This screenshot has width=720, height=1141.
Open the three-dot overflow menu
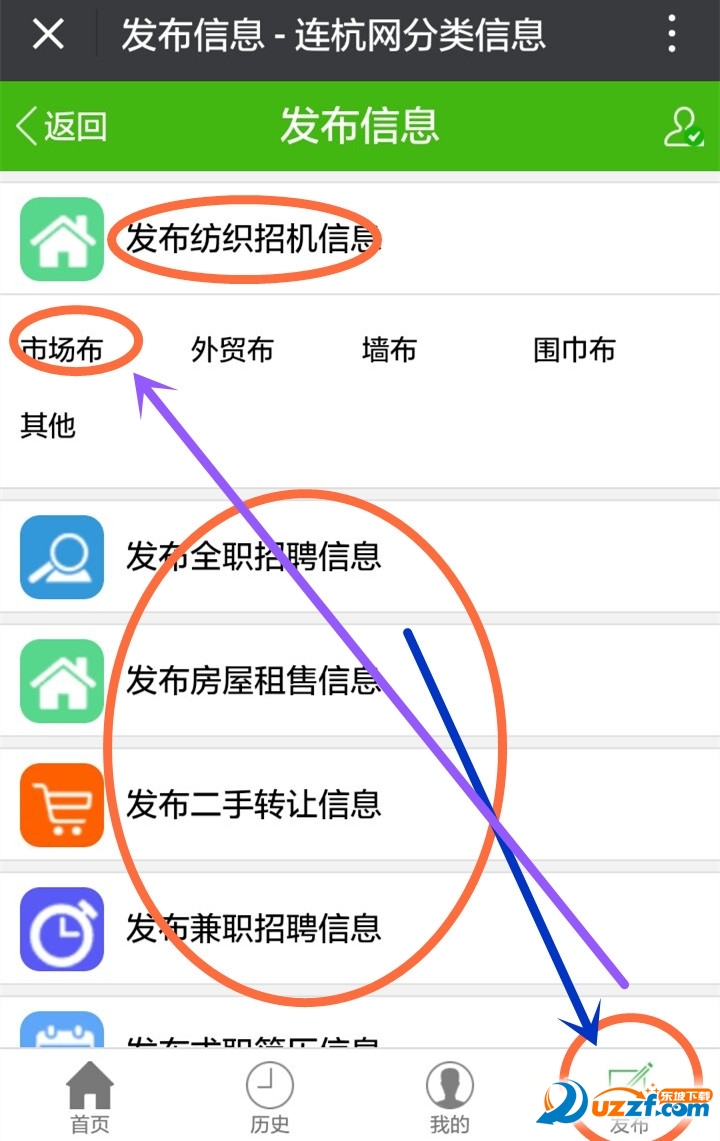tap(672, 35)
